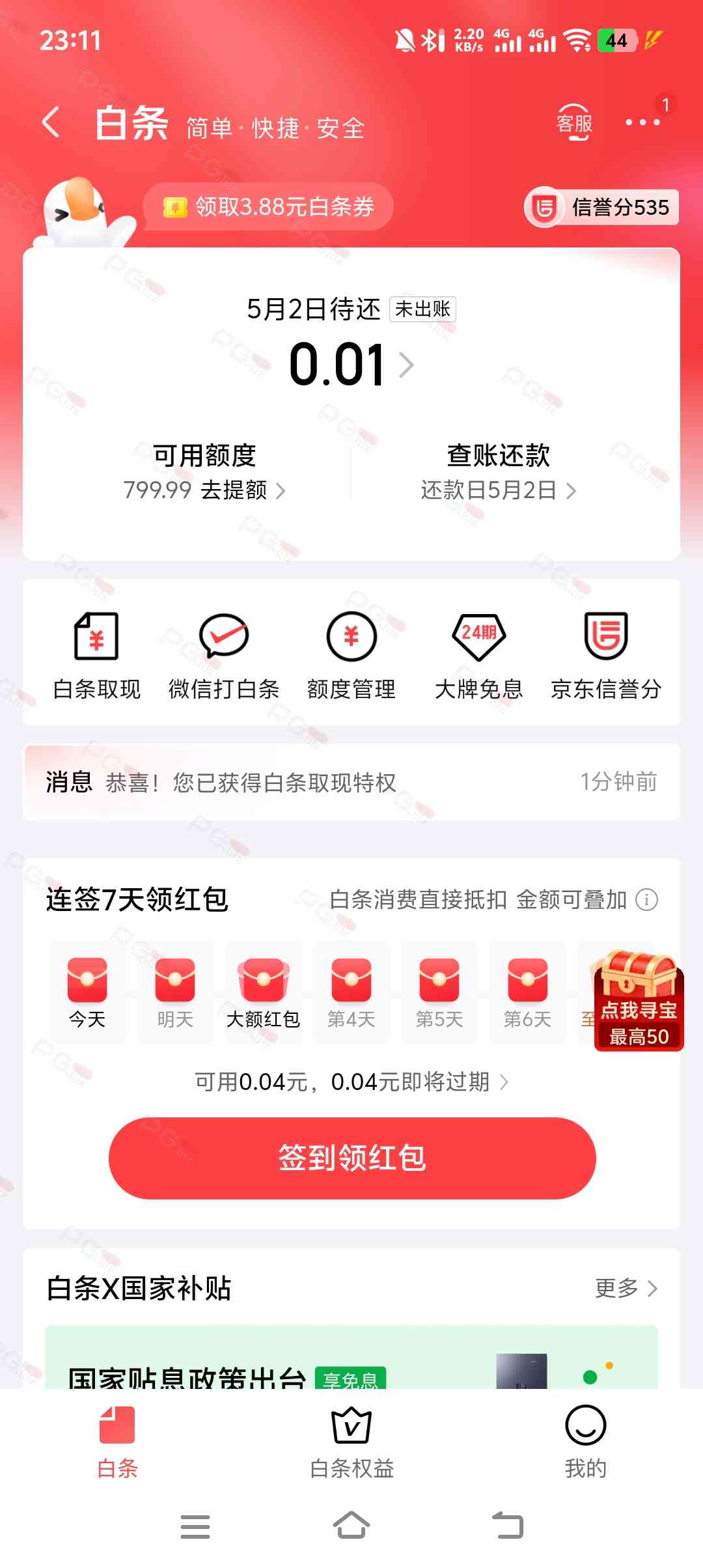This screenshot has width=703, height=1568.
Task: See 更多 national subsidy offers
Action: pyautogui.click(x=626, y=1287)
